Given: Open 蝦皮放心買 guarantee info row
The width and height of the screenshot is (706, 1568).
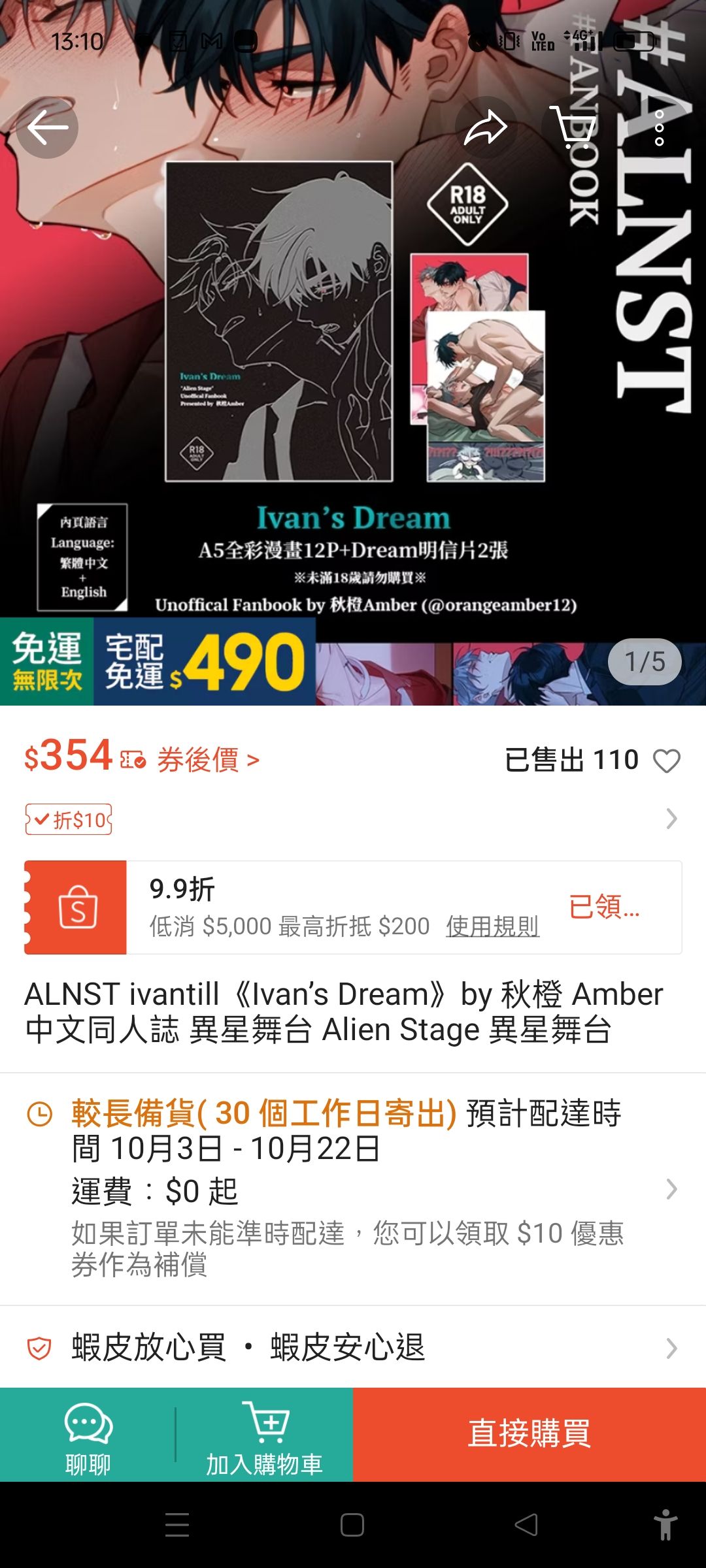Looking at the screenshot, I should [x=353, y=1348].
